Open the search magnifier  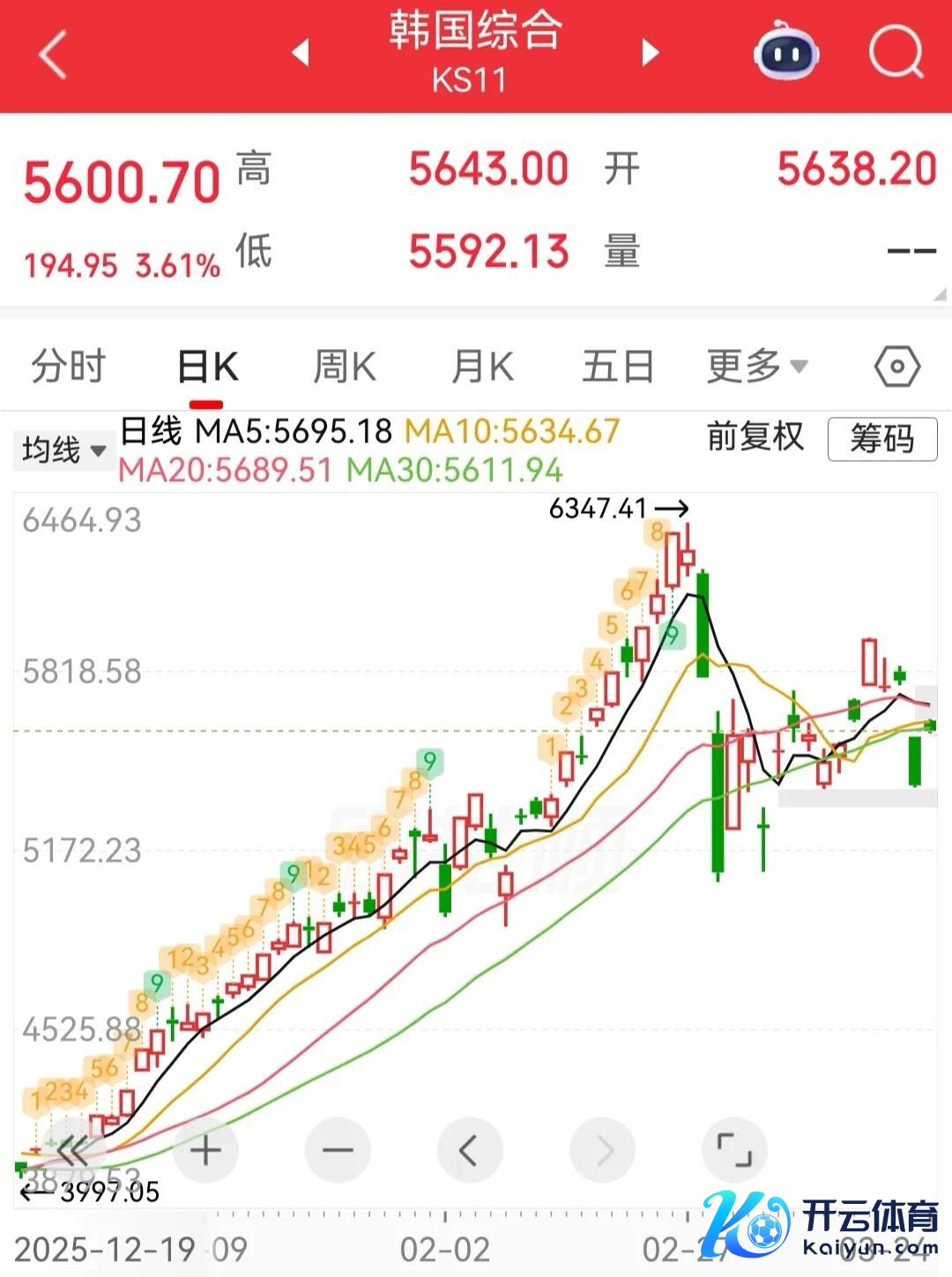click(x=896, y=53)
